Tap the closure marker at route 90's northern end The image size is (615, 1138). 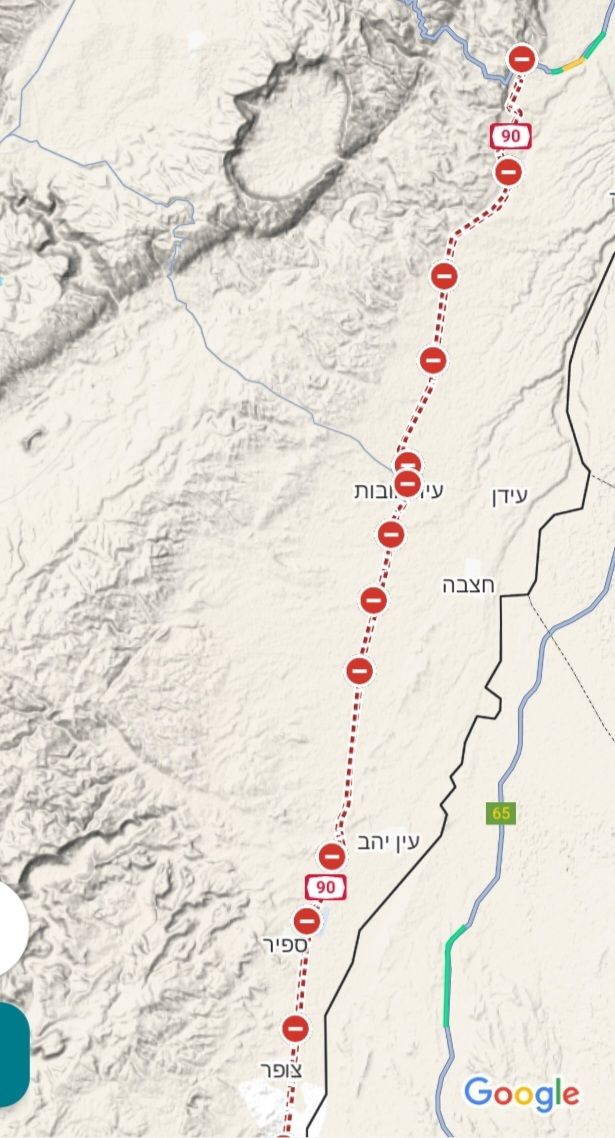point(521,59)
